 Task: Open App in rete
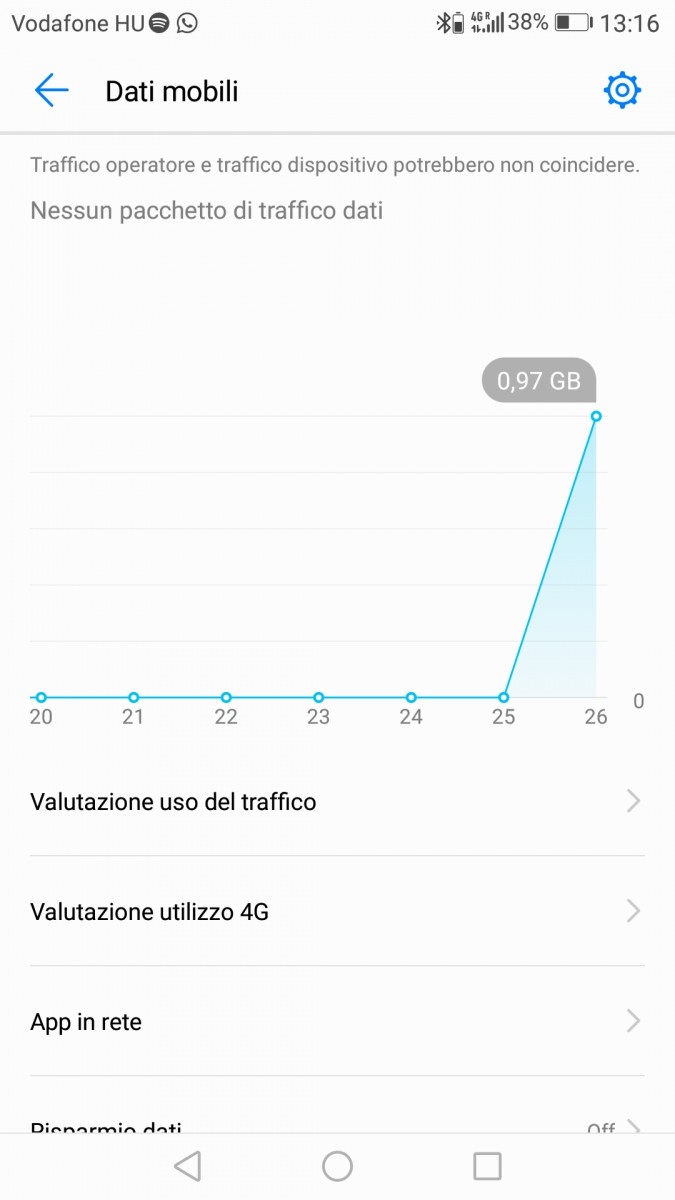click(x=337, y=1021)
